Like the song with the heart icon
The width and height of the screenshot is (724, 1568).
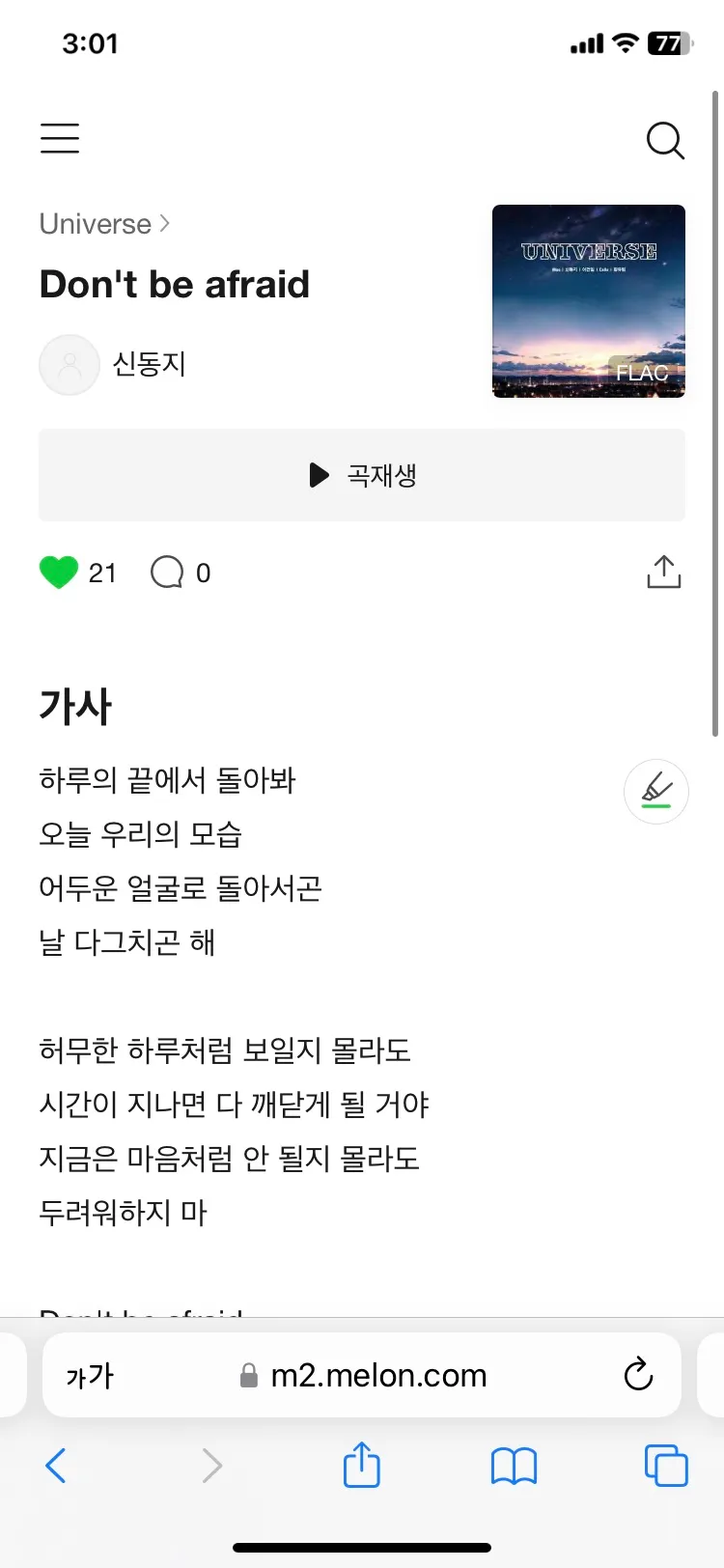(58, 572)
